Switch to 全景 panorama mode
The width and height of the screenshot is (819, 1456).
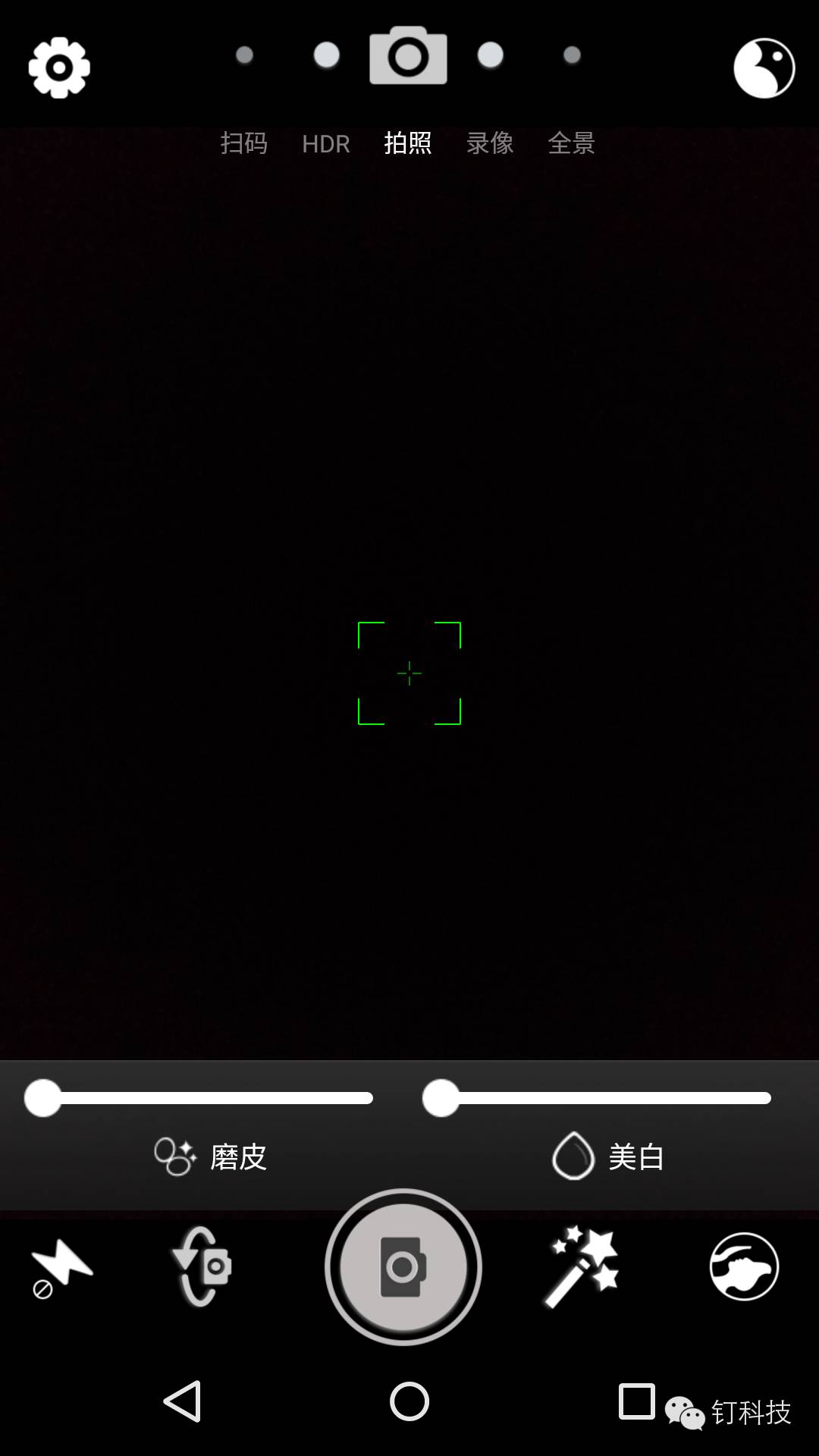(x=571, y=143)
